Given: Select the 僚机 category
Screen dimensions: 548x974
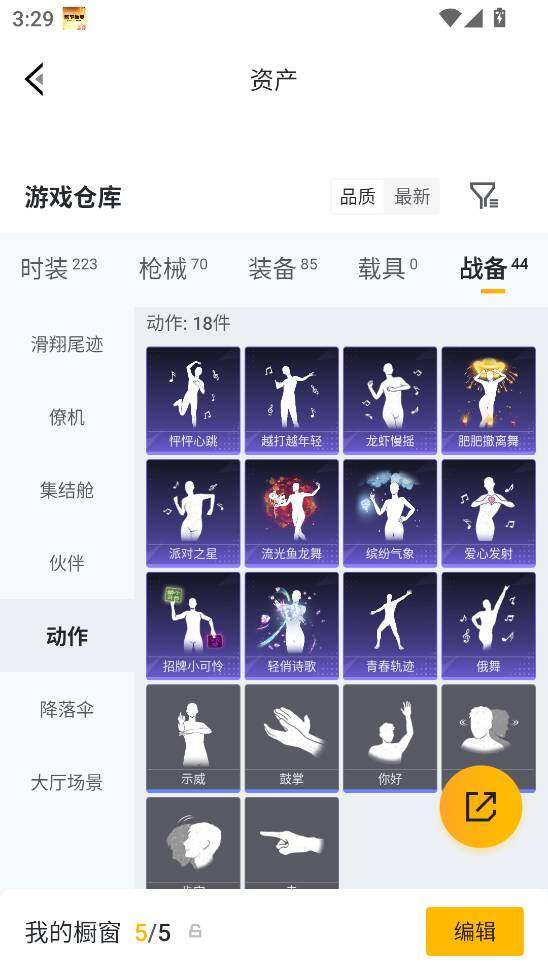Looking at the screenshot, I should coord(67,417).
